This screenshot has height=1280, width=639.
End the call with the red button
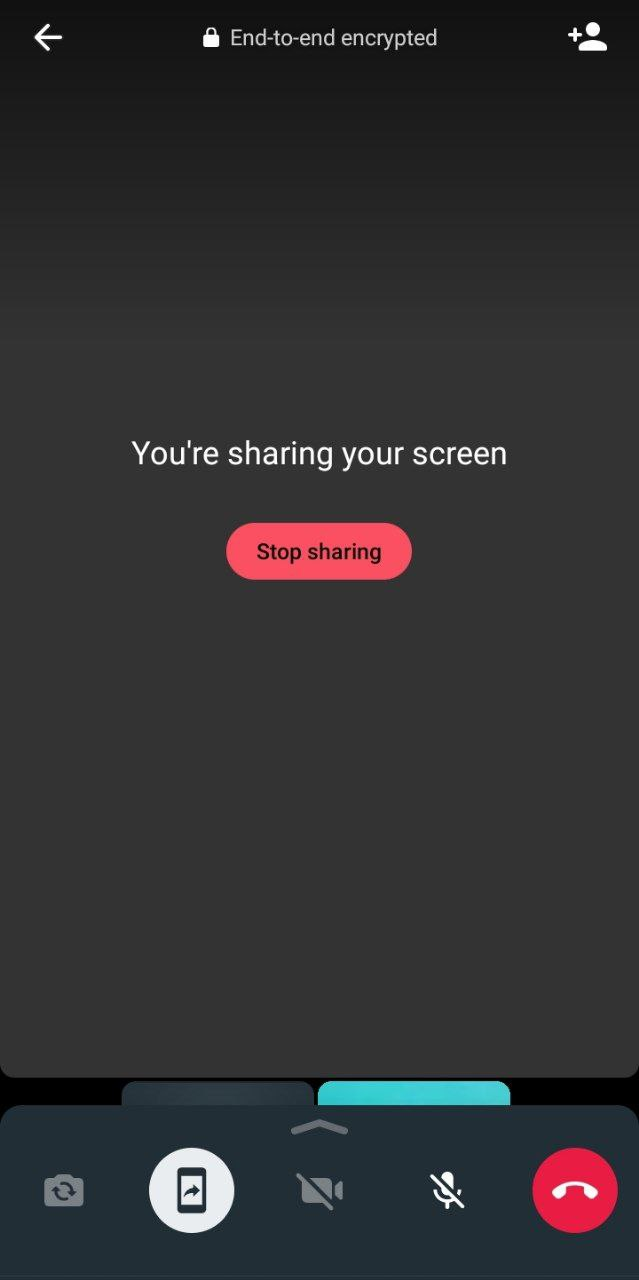(575, 1190)
